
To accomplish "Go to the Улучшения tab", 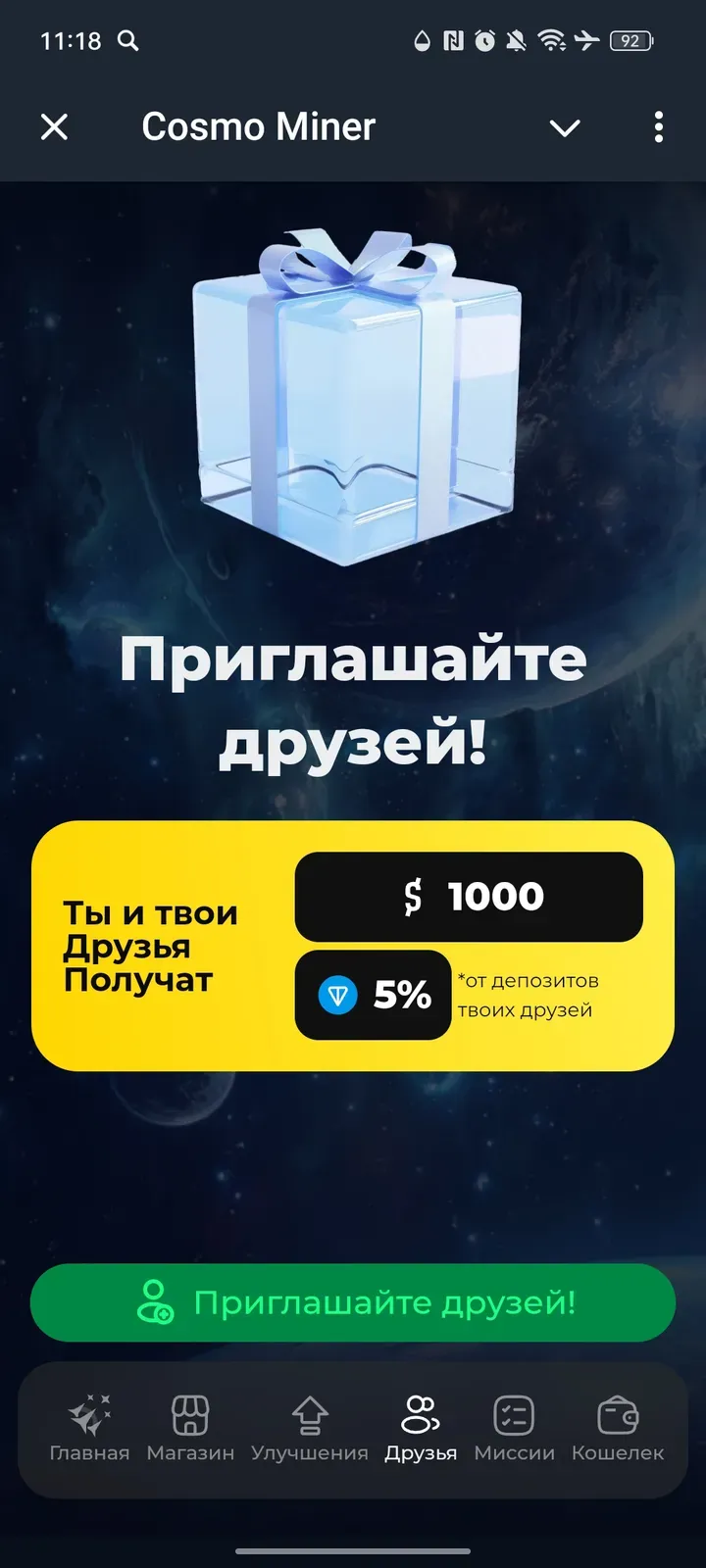I will point(310,1428).
